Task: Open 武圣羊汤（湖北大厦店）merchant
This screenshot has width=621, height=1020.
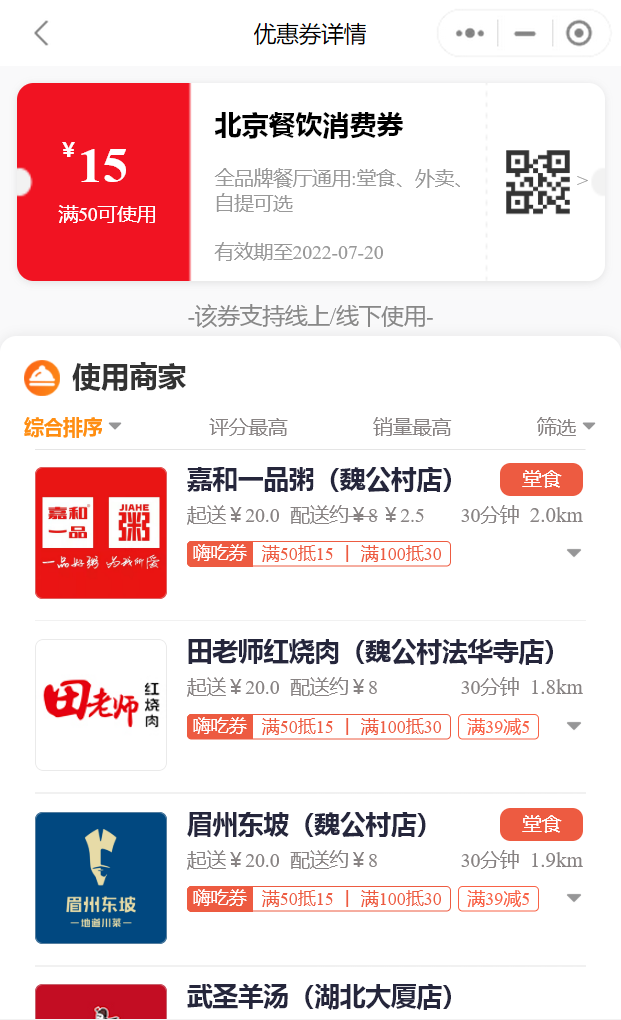Action: [320, 996]
